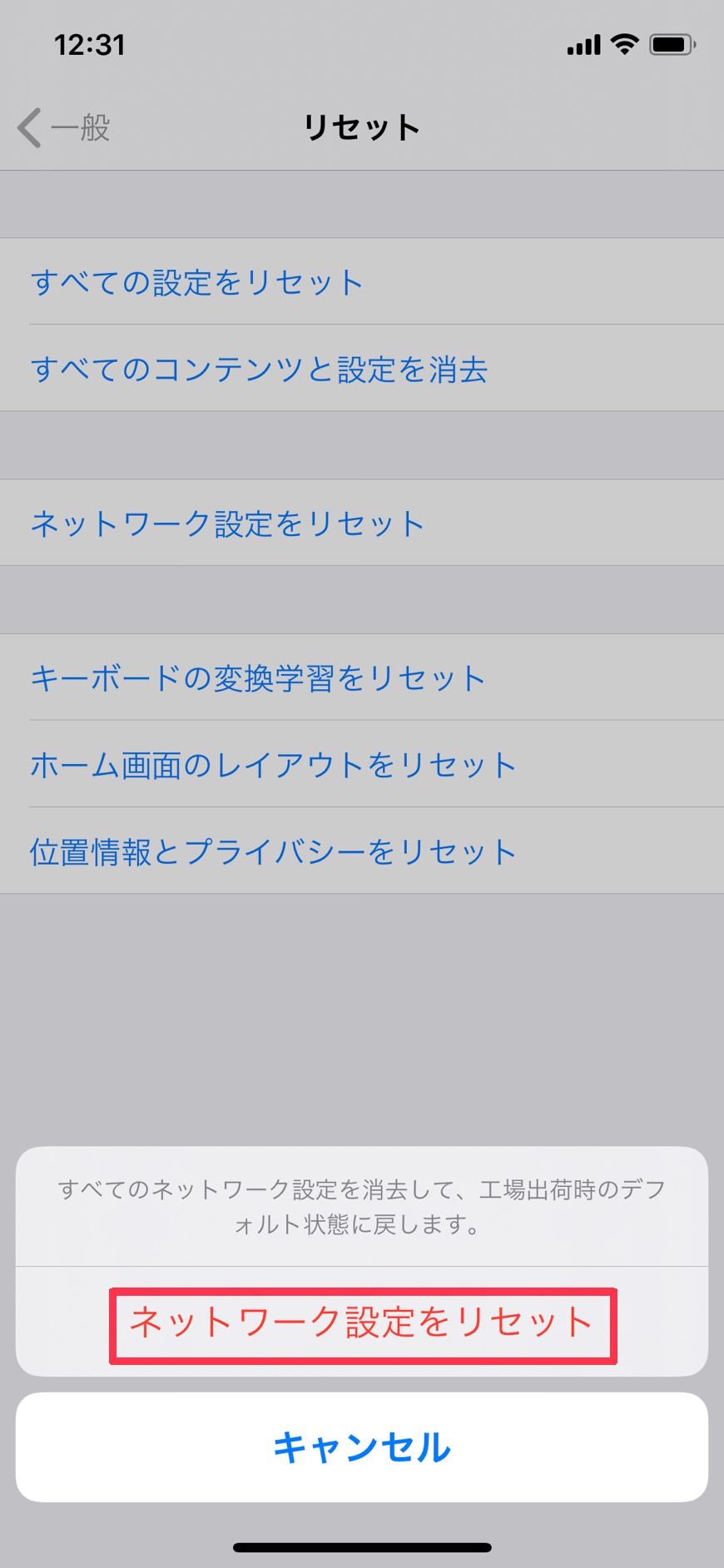The height and width of the screenshot is (1568, 724).
Task: Select すべてのコンテンツと設定を消去 row
Action: pos(258,369)
